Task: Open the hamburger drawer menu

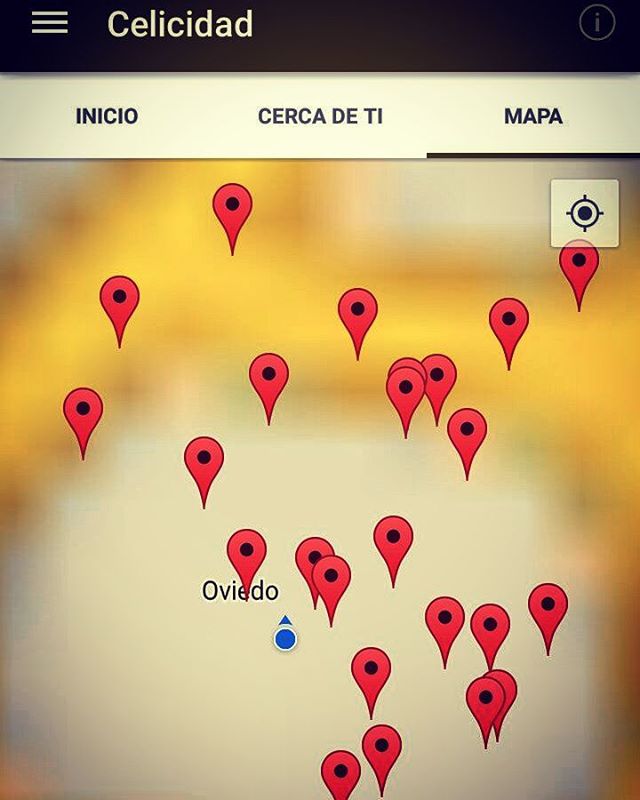Action: click(50, 23)
